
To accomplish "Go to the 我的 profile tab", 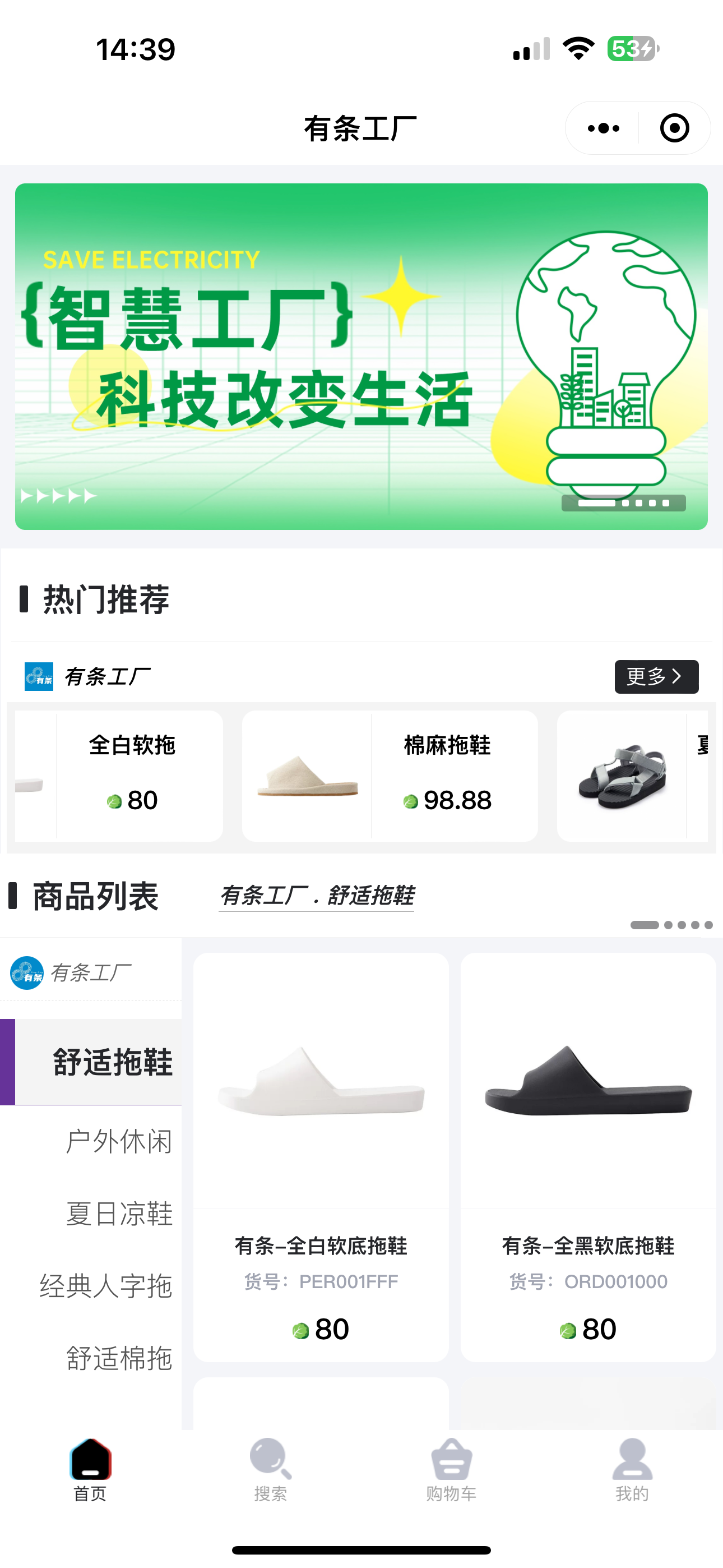I will (632, 1469).
